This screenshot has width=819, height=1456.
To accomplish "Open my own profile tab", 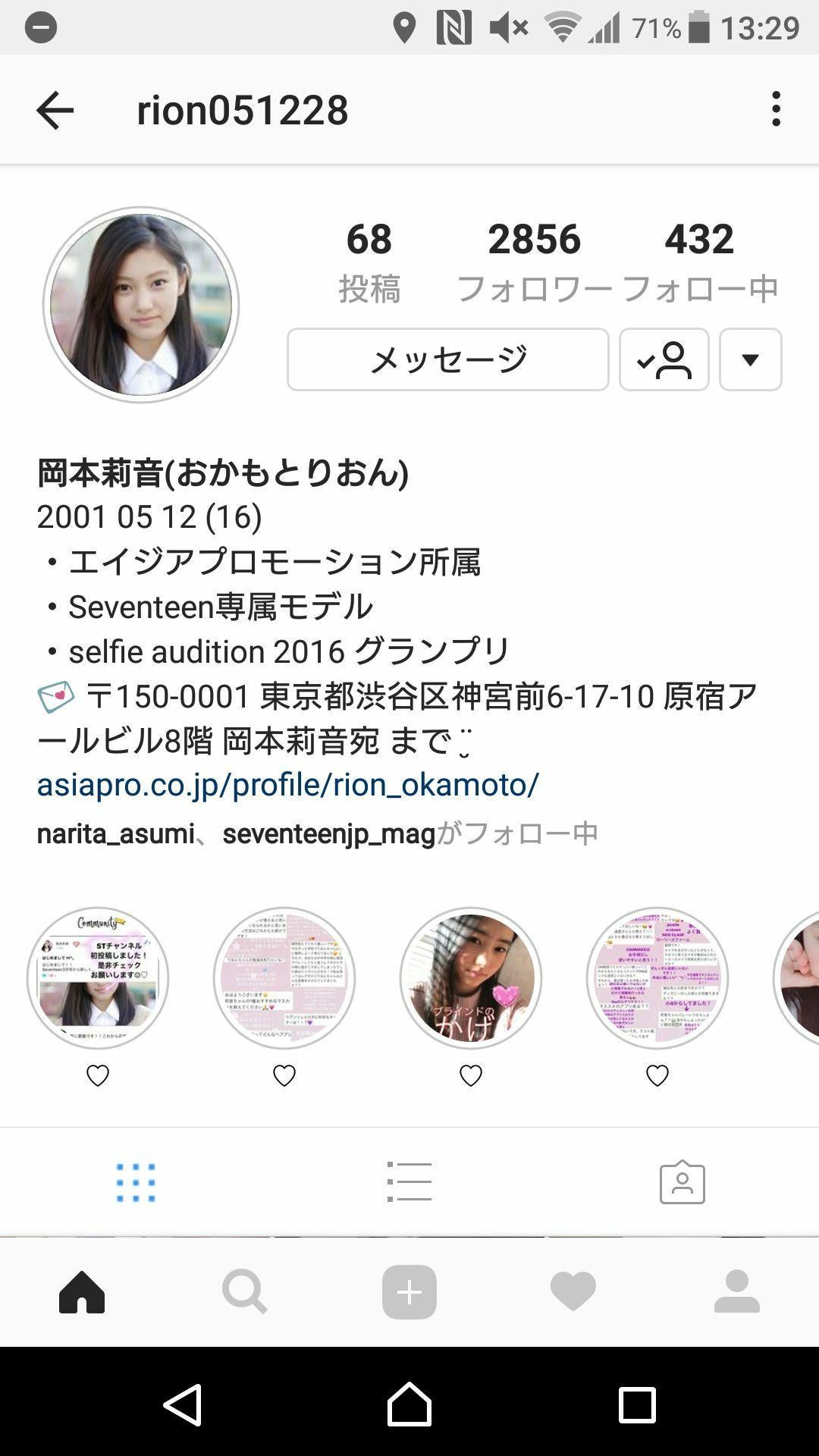I will [736, 1291].
